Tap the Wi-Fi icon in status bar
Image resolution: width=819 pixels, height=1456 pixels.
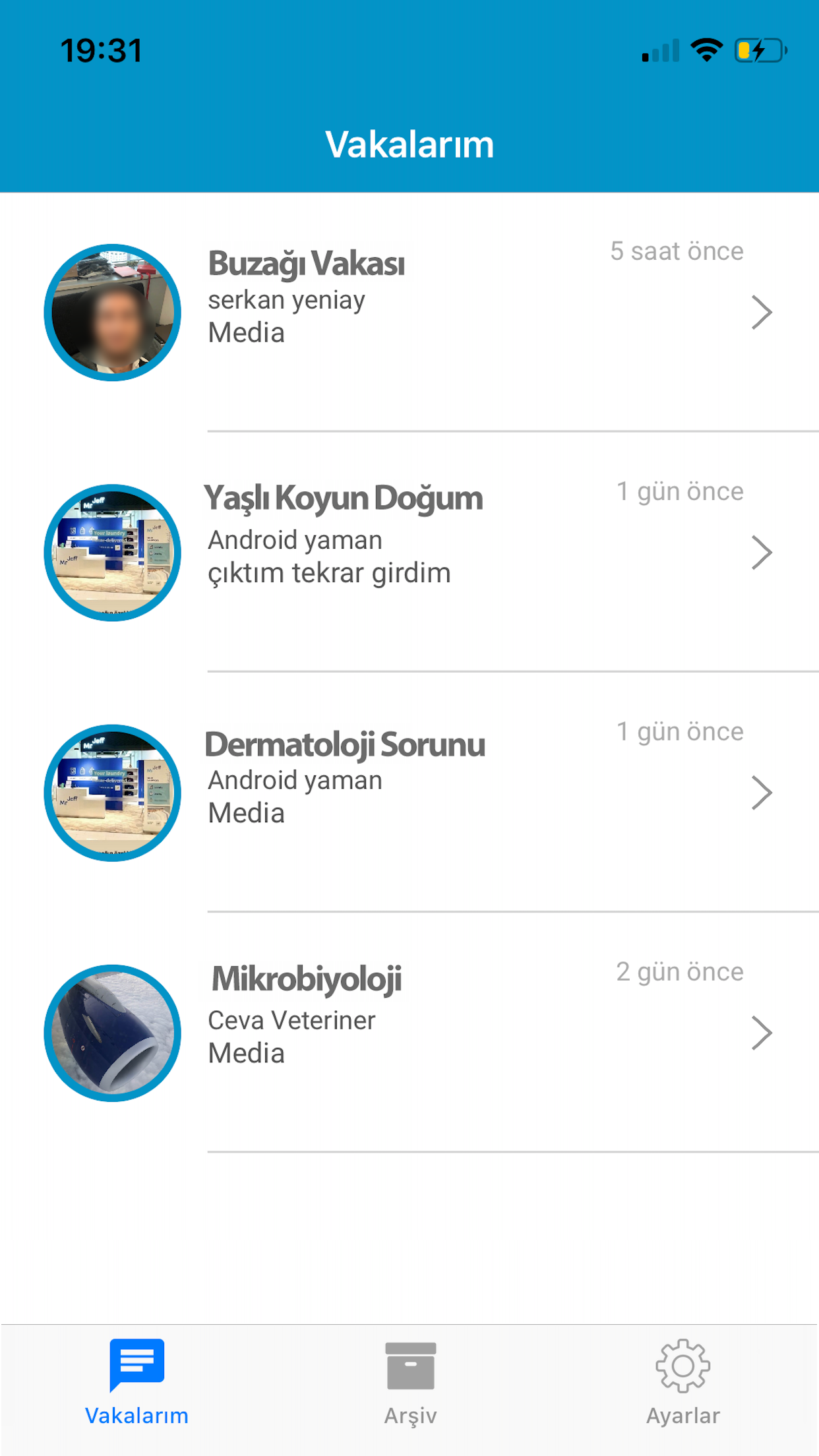tap(706, 49)
